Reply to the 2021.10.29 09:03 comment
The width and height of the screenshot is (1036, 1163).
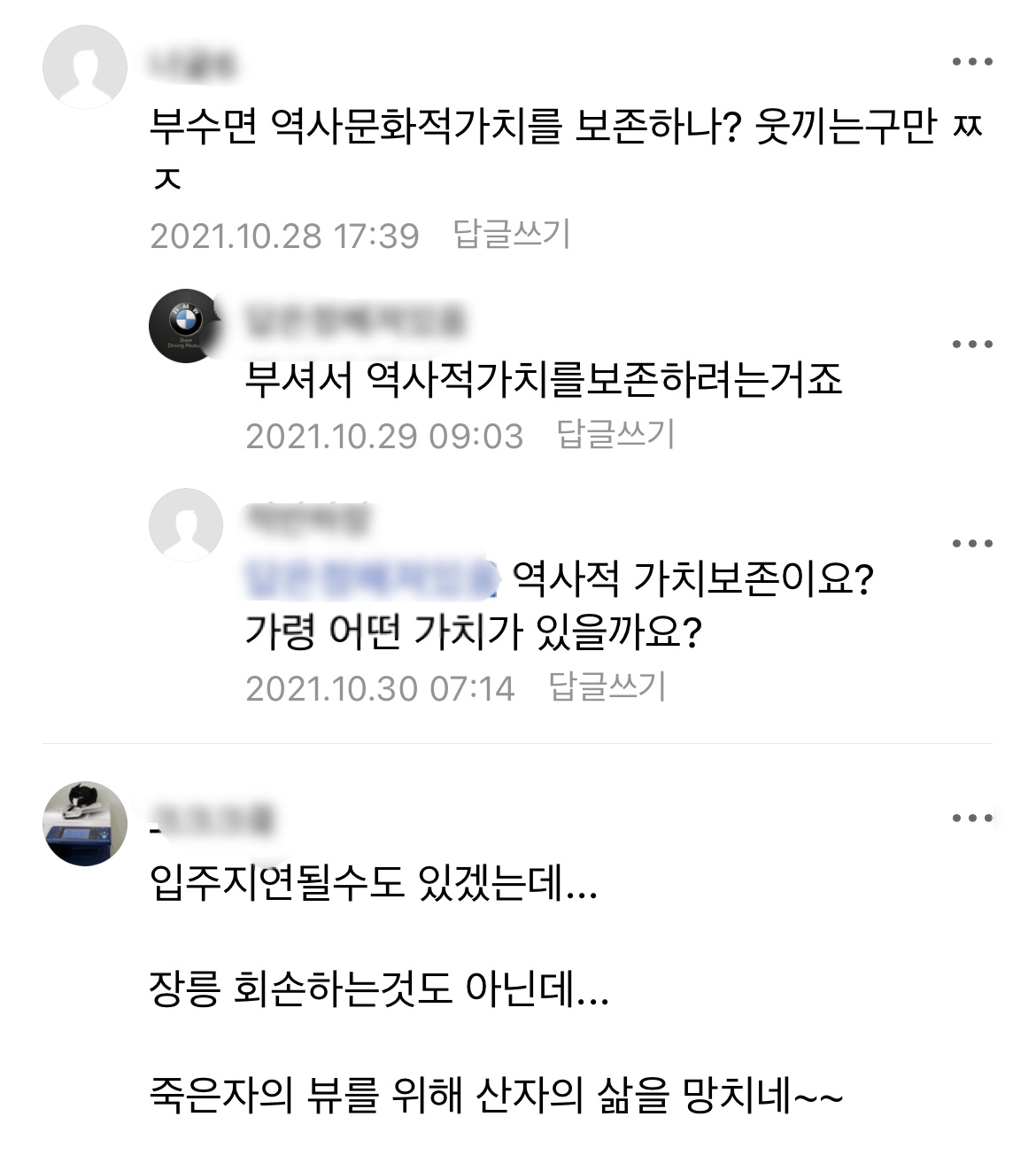pos(615,434)
